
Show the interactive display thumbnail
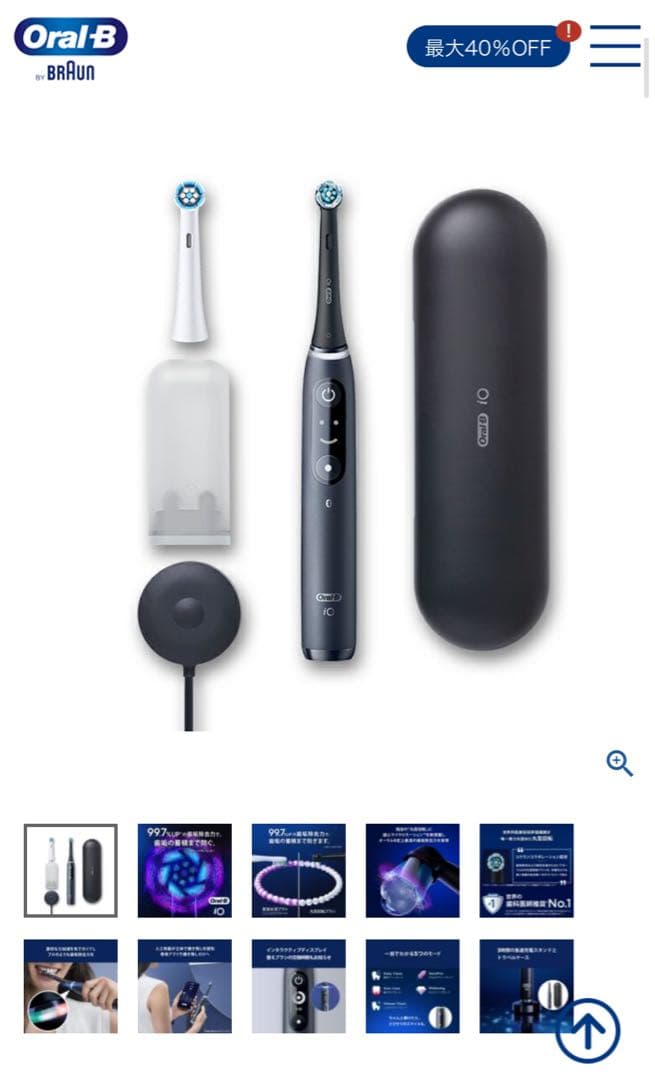299,986
